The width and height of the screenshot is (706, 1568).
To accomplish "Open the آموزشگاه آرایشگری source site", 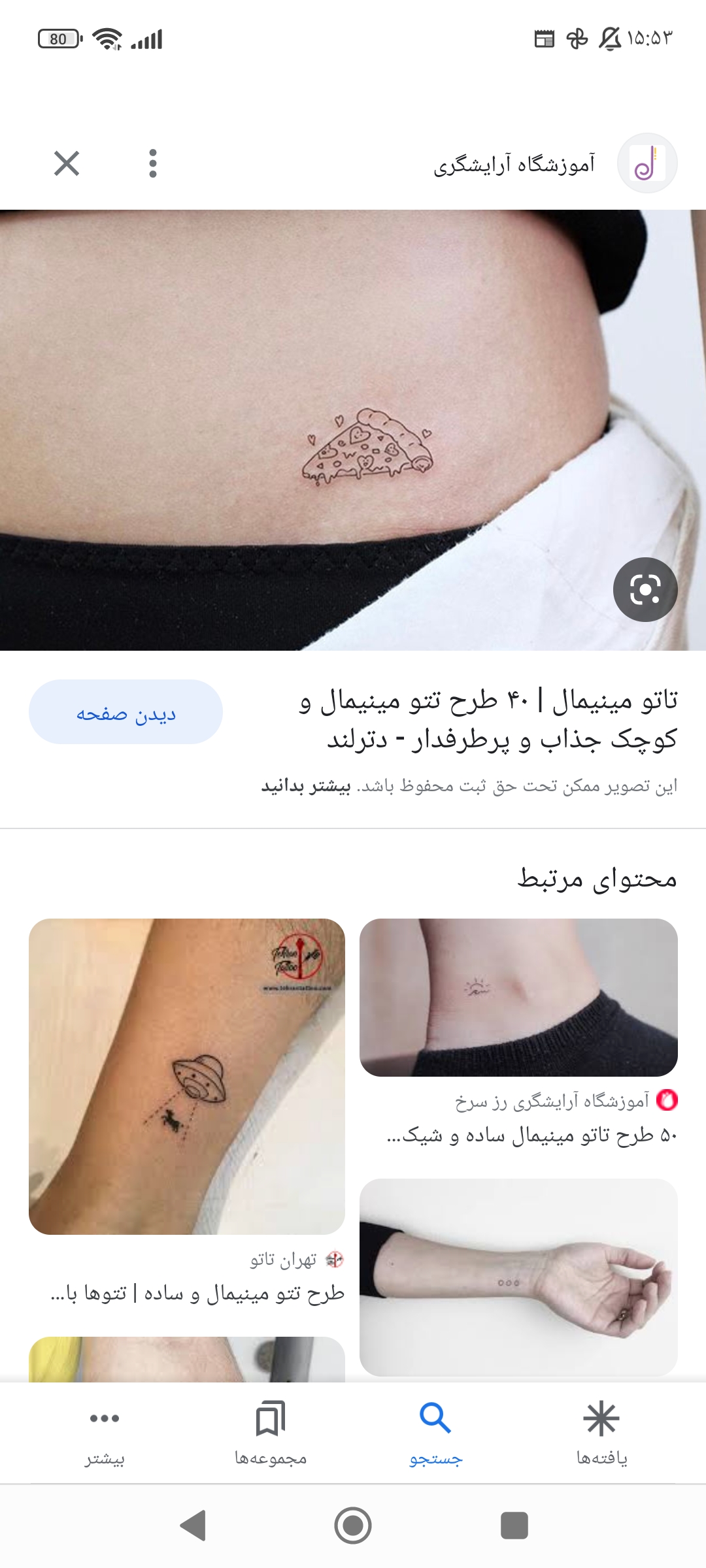I will pyautogui.click(x=515, y=164).
